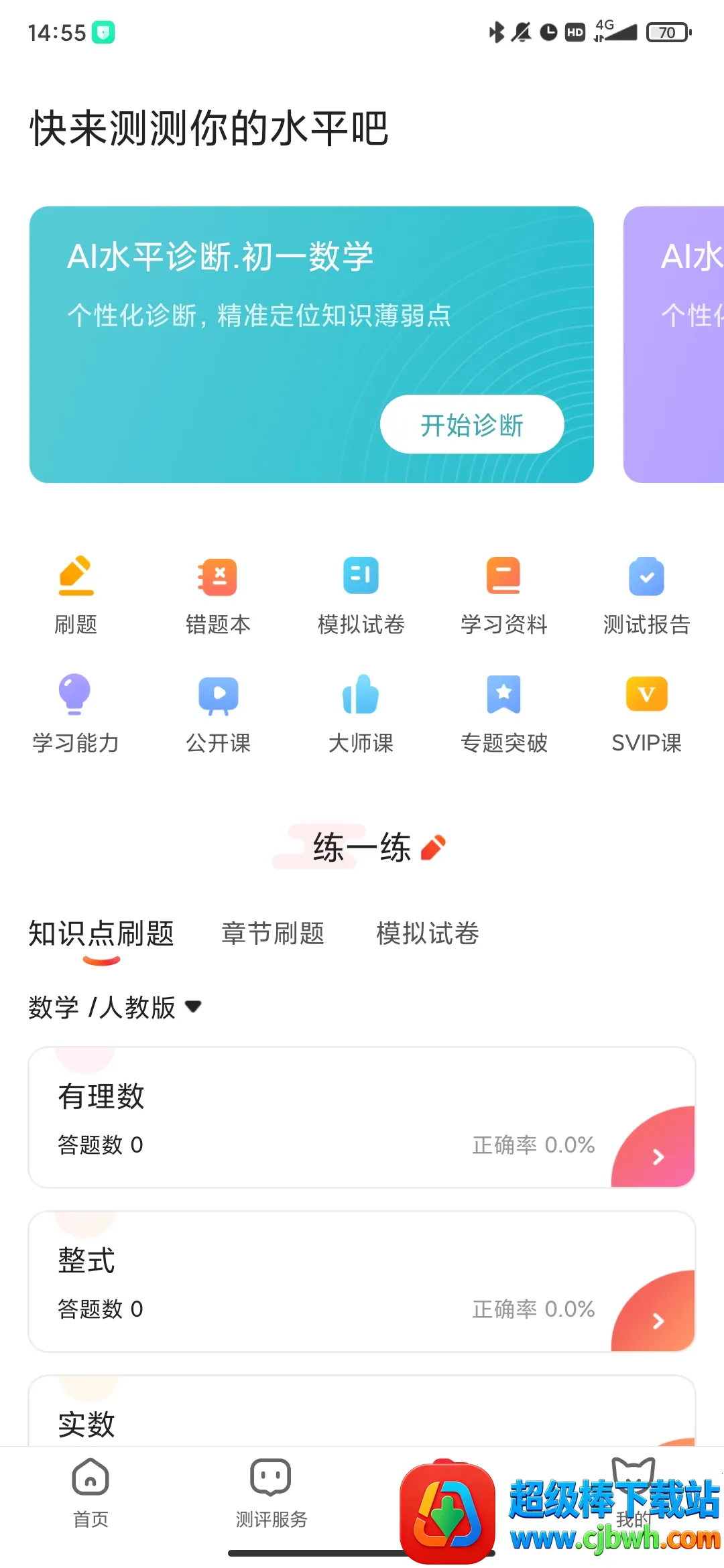
Task: View the 测试报告
Action: tap(646, 594)
